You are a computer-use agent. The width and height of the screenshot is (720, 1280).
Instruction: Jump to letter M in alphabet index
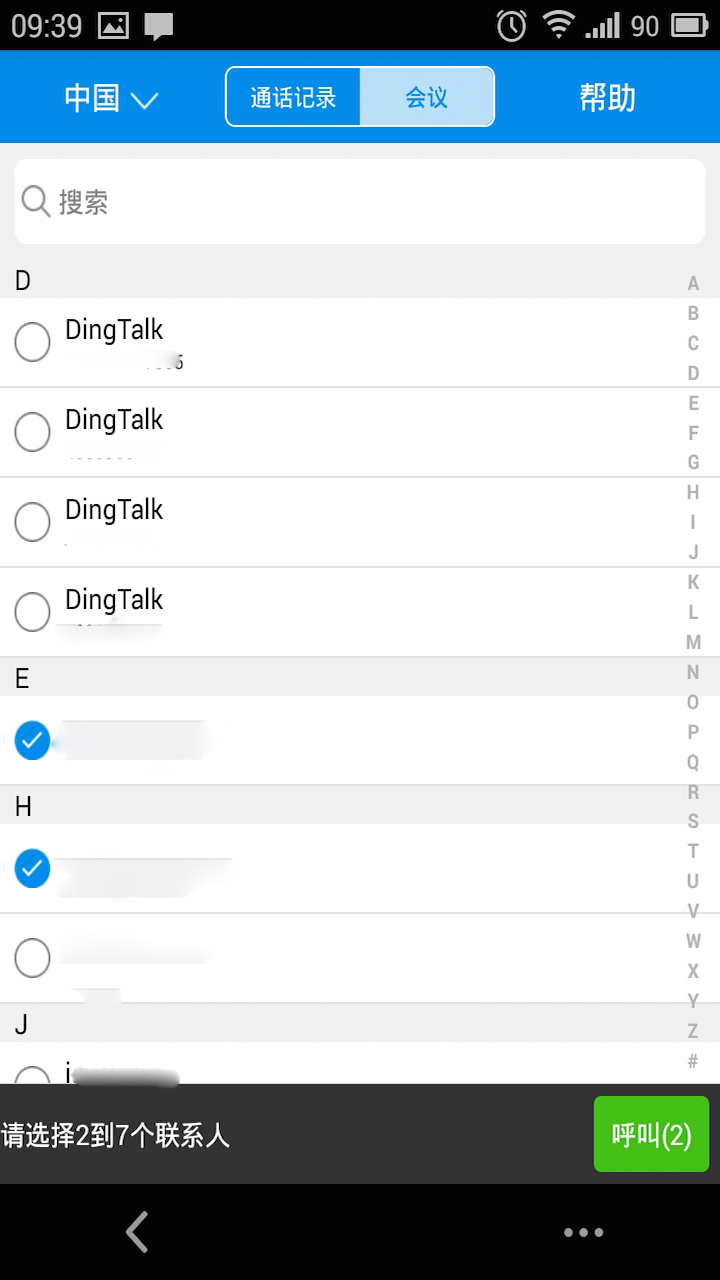(693, 642)
